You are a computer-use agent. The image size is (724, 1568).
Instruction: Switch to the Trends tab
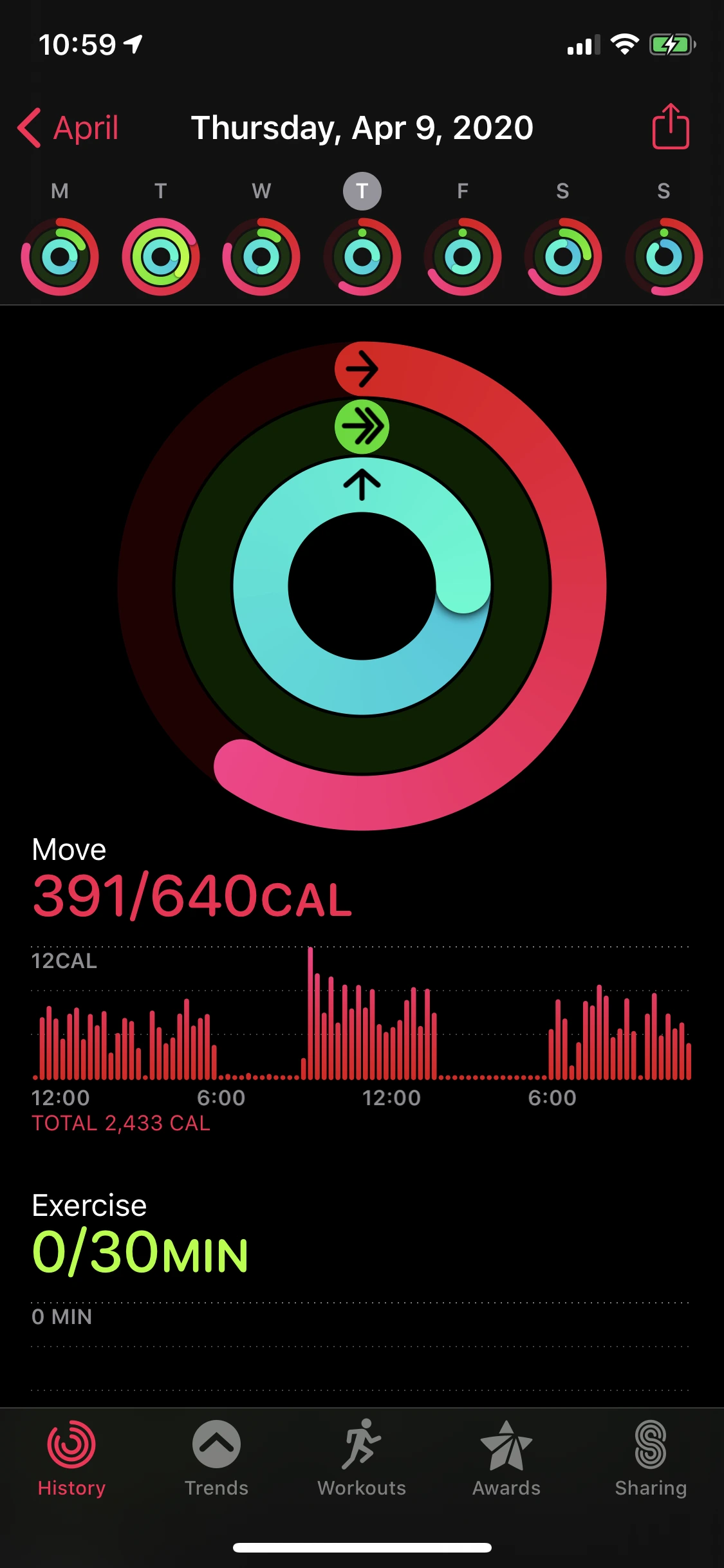[x=216, y=1459]
